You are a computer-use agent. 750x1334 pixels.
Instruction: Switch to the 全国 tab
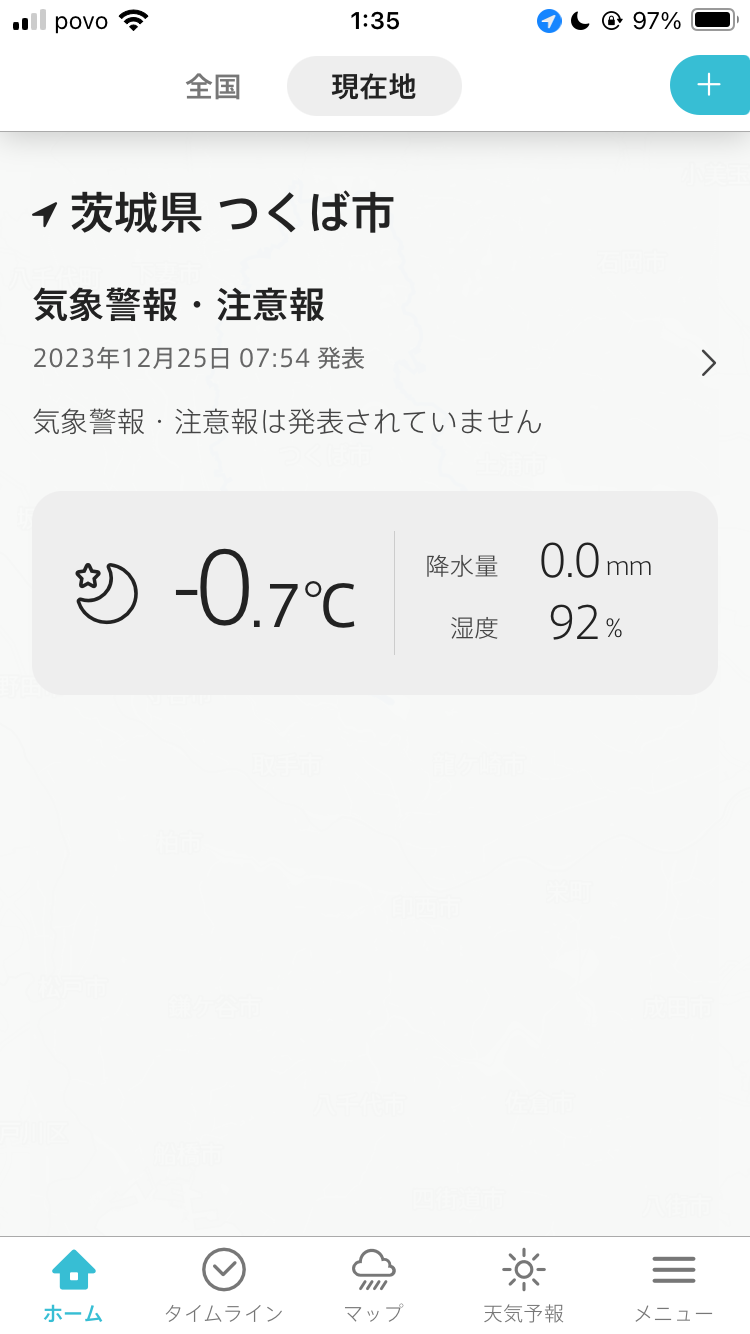coord(213,87)
